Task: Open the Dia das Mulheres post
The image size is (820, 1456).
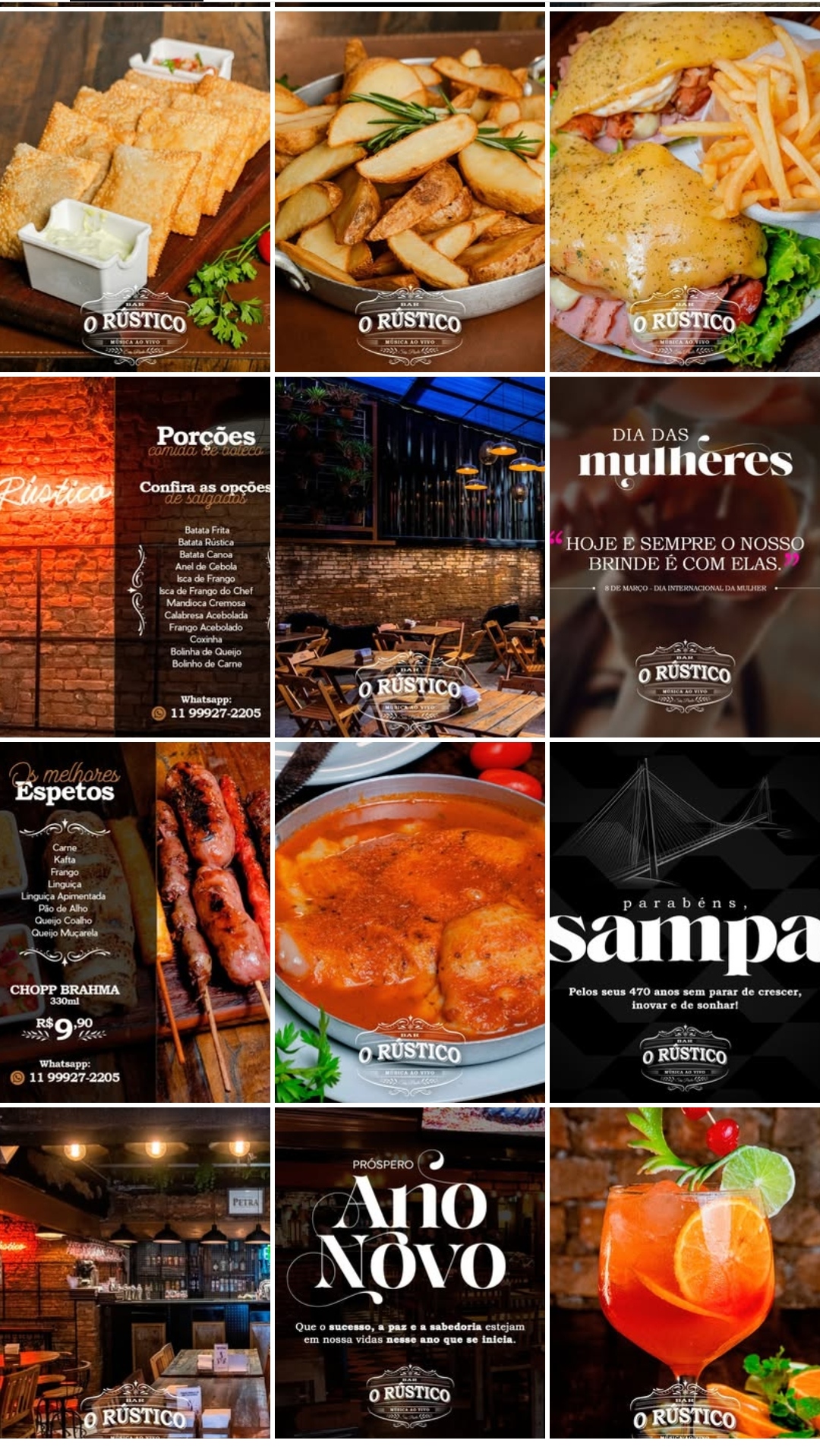Action: coord(685,556)
